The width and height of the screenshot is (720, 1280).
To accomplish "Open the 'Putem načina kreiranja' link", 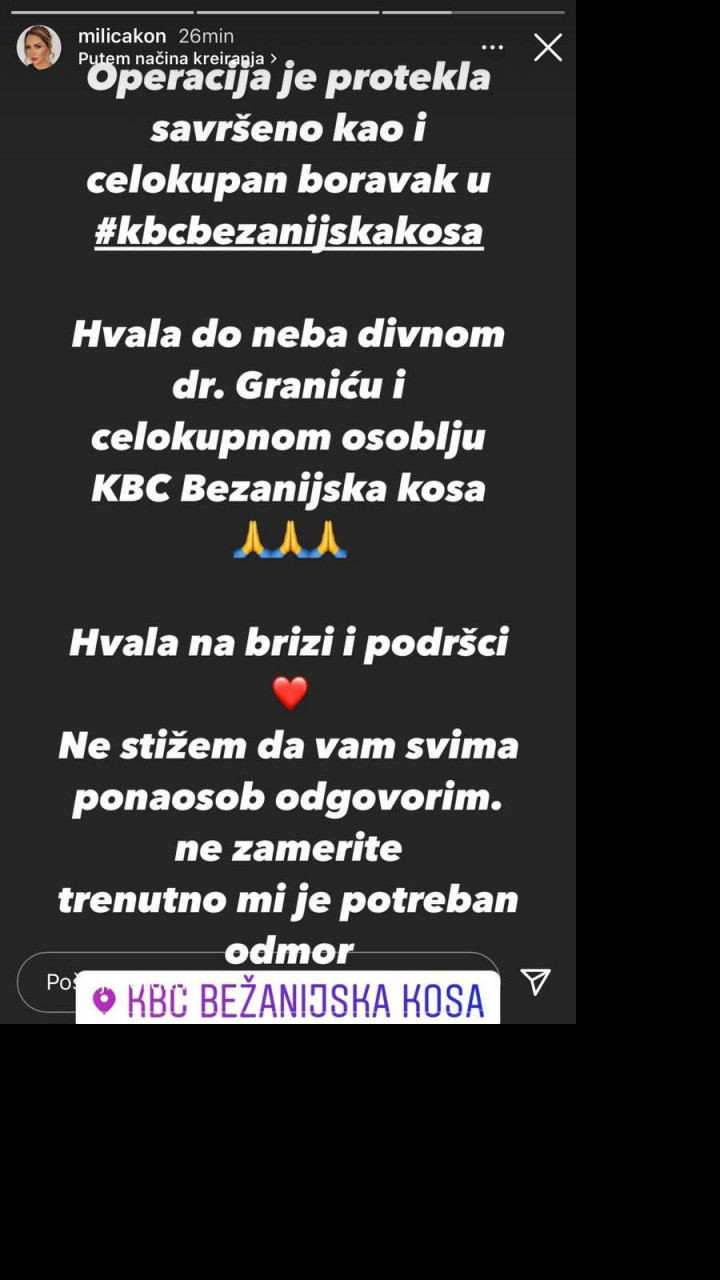I will tap(176, 59).
